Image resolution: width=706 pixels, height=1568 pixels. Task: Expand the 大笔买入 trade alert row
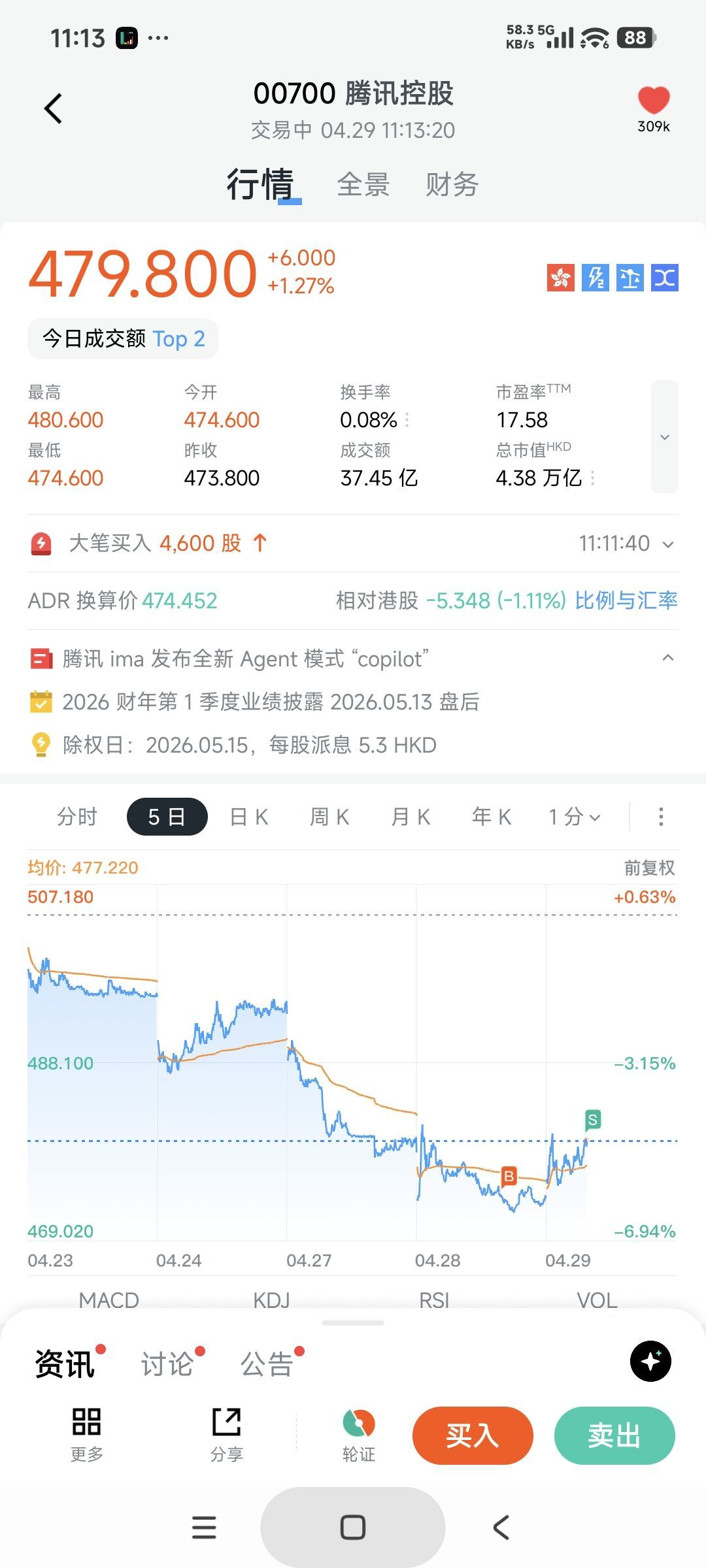(667, 544)
